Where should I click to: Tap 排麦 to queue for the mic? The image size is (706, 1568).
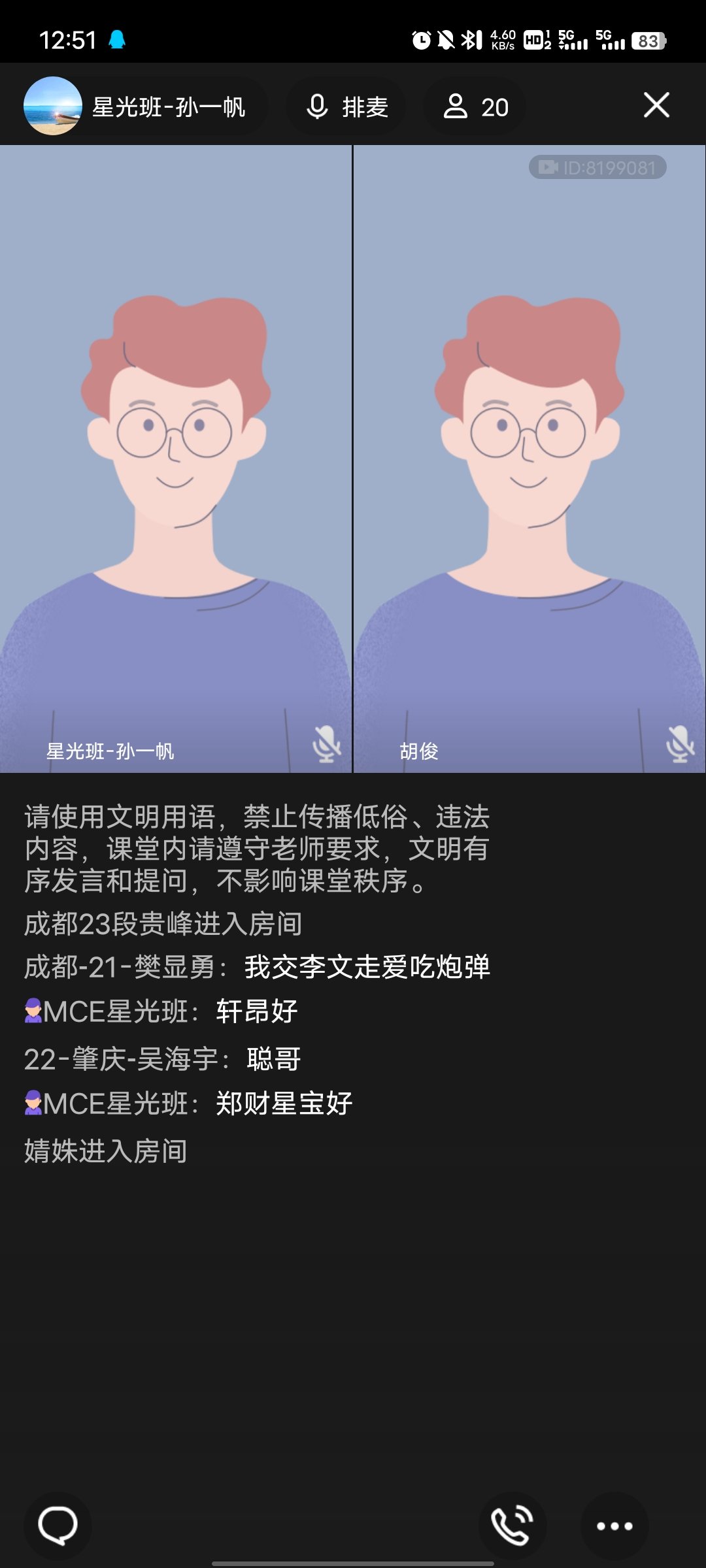point(346,106)
